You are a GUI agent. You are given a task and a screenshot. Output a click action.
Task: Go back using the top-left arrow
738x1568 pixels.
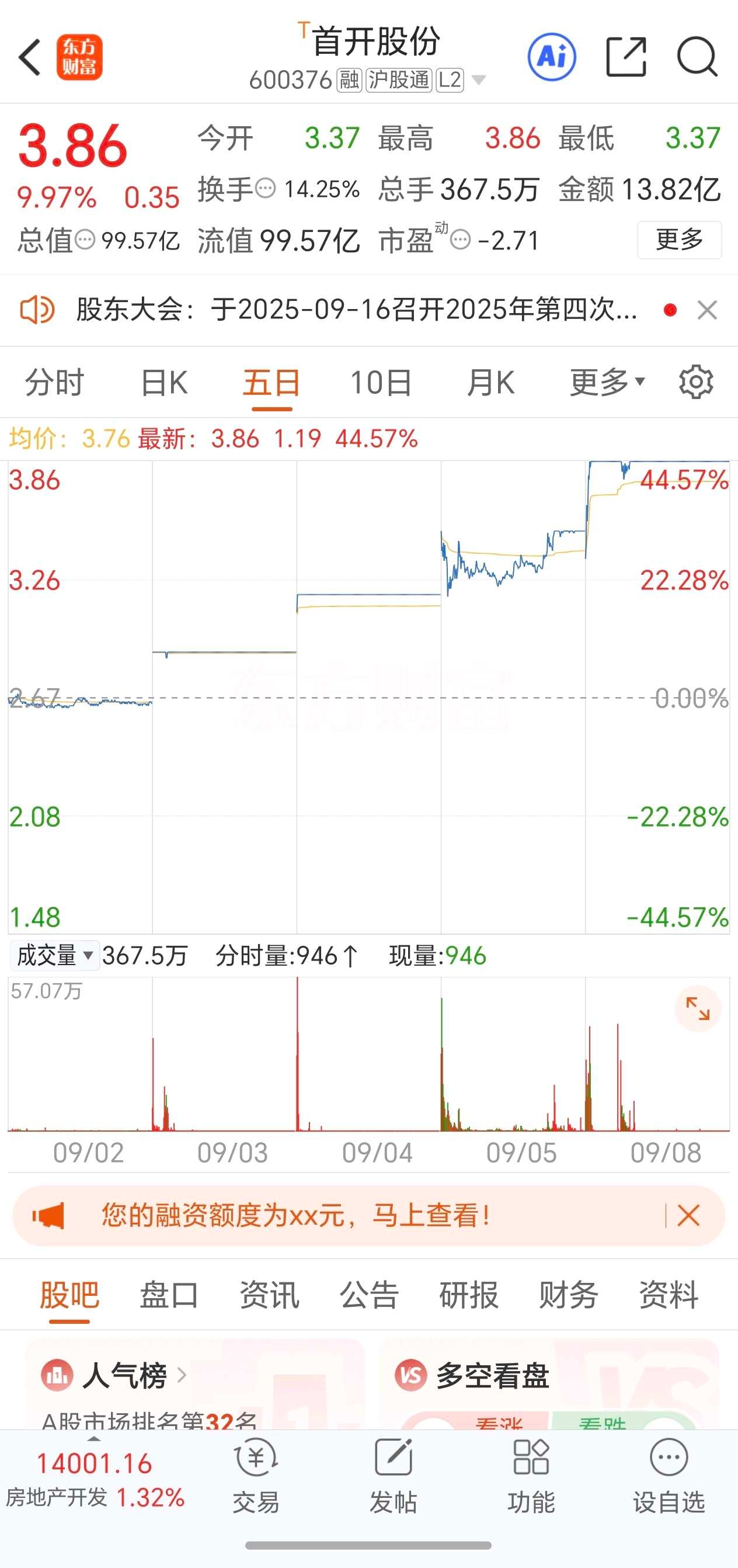[x=30, y=58]
